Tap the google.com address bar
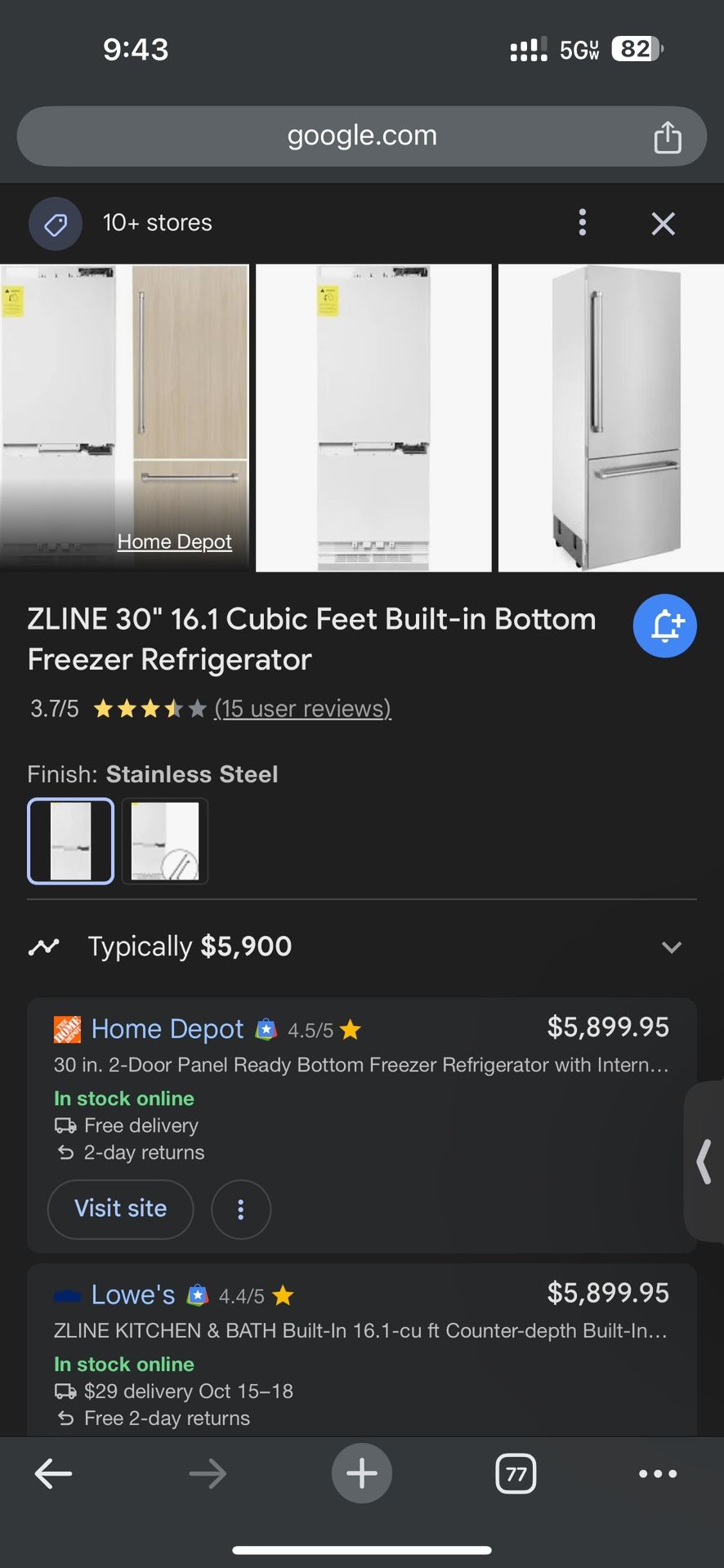724x1568 pixels. pyautogui.click(x=361, y=136)
